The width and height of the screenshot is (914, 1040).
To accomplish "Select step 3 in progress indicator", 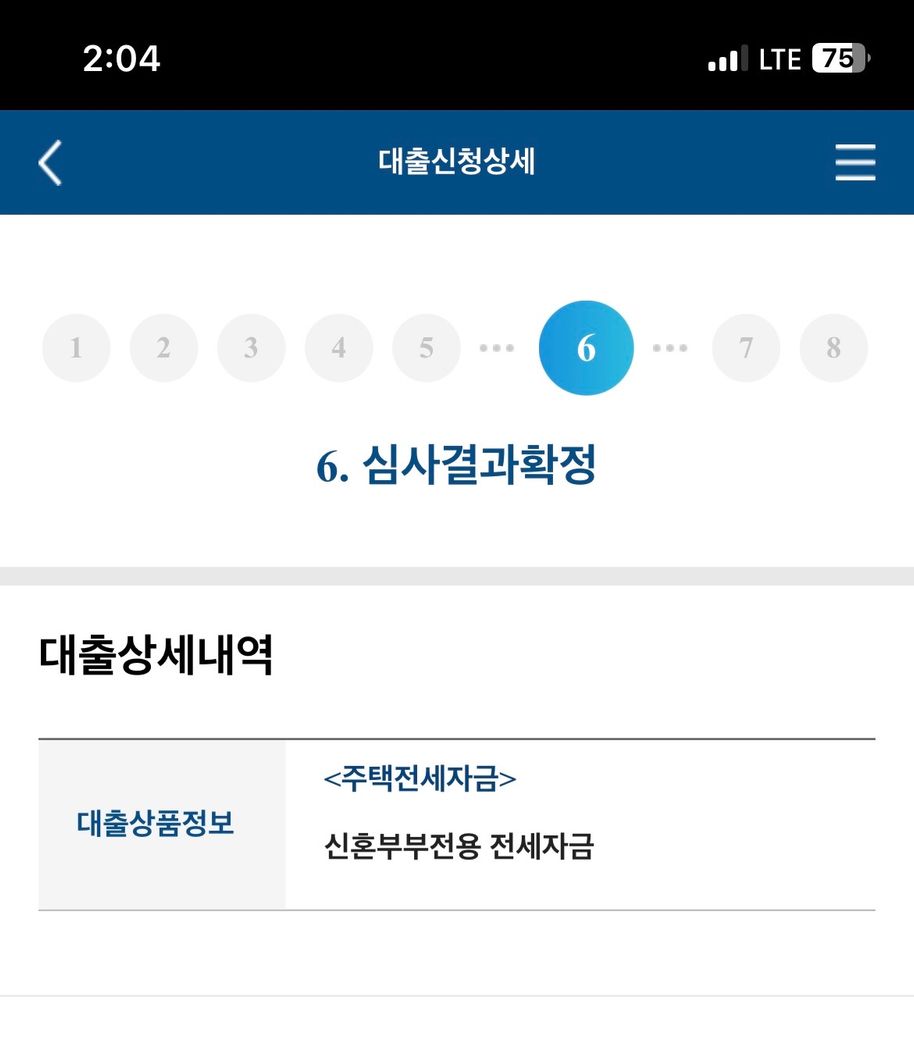I will coord(251,348).
